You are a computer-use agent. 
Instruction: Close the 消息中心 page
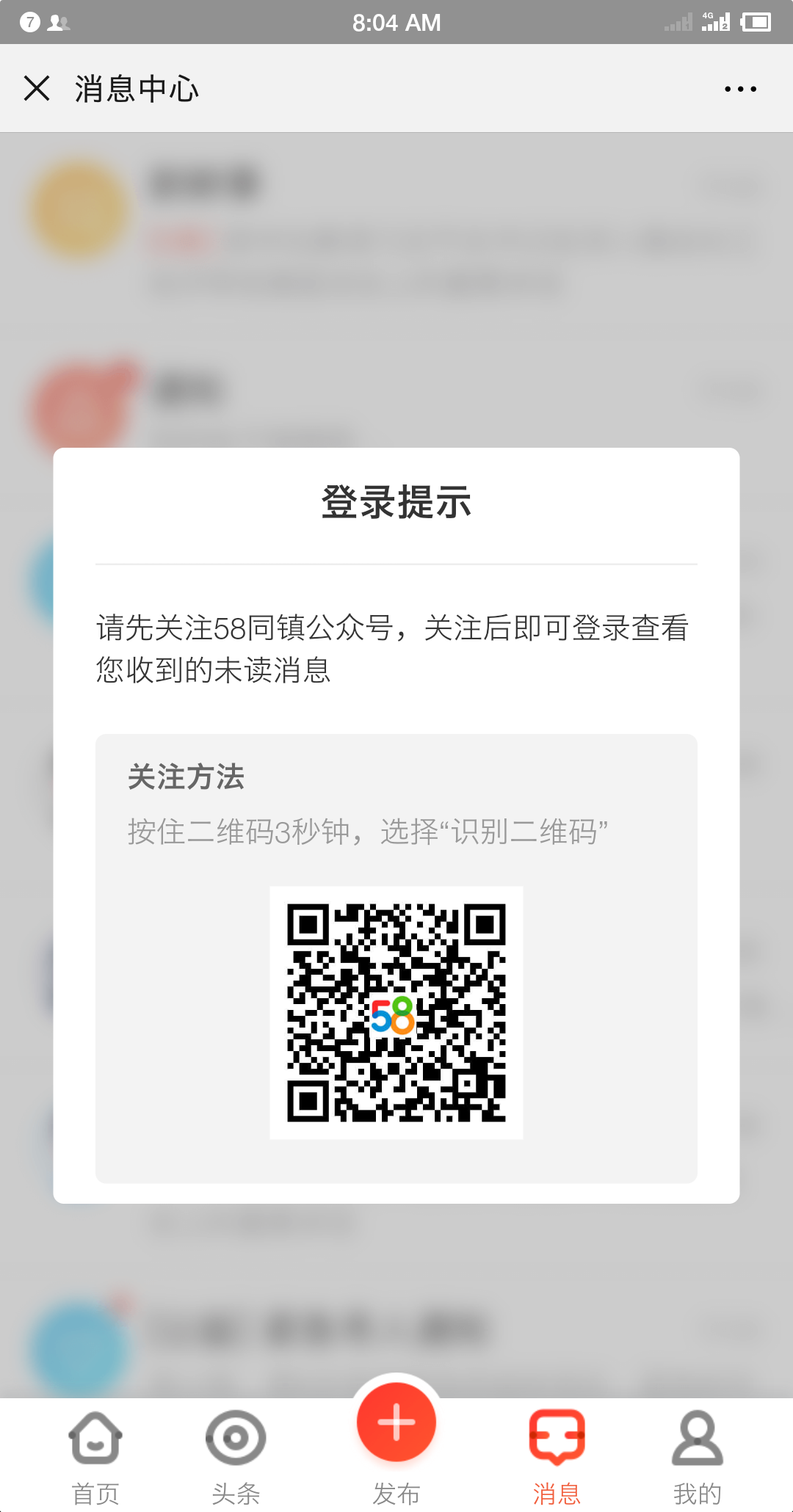pos(37,89)
